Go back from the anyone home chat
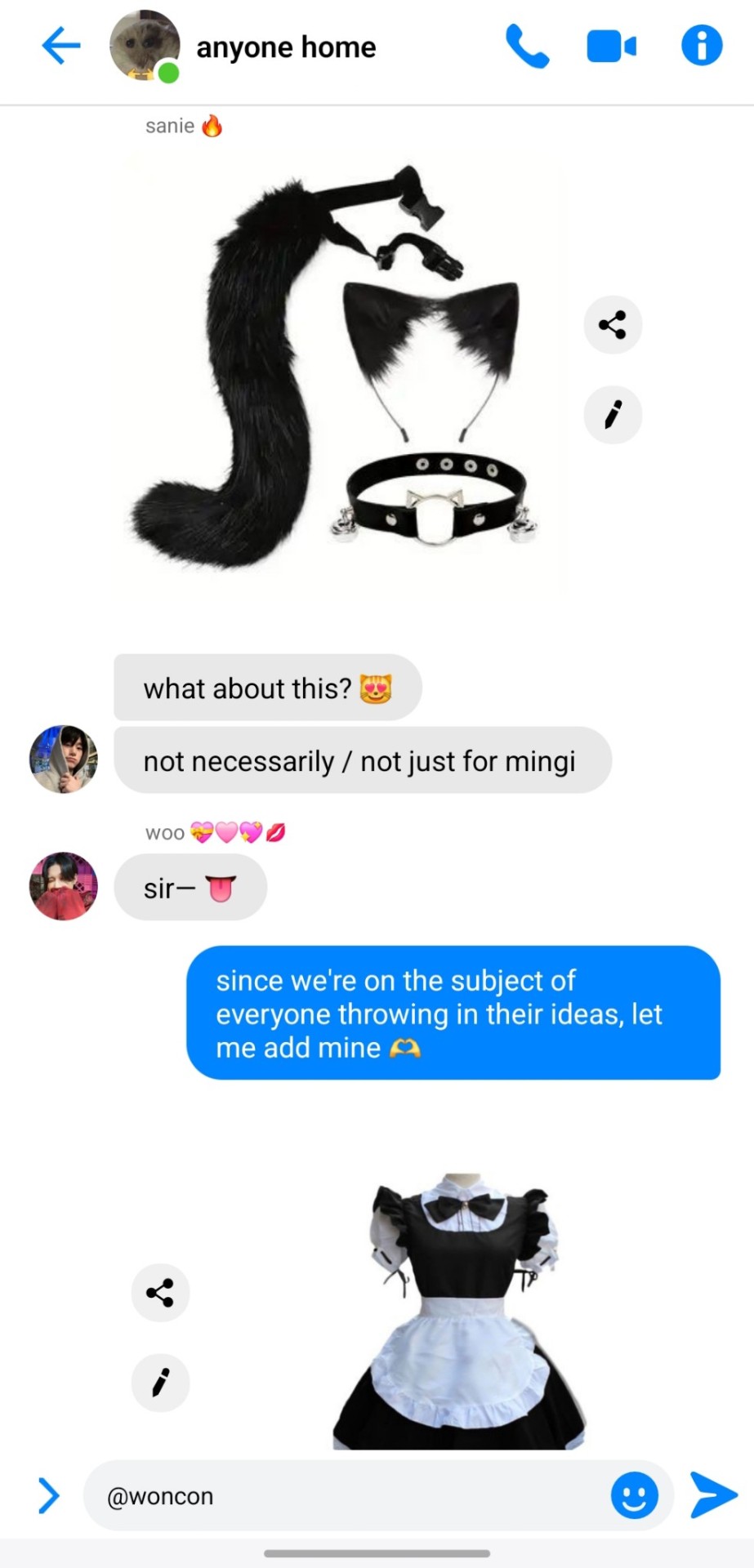 [60, 46]
